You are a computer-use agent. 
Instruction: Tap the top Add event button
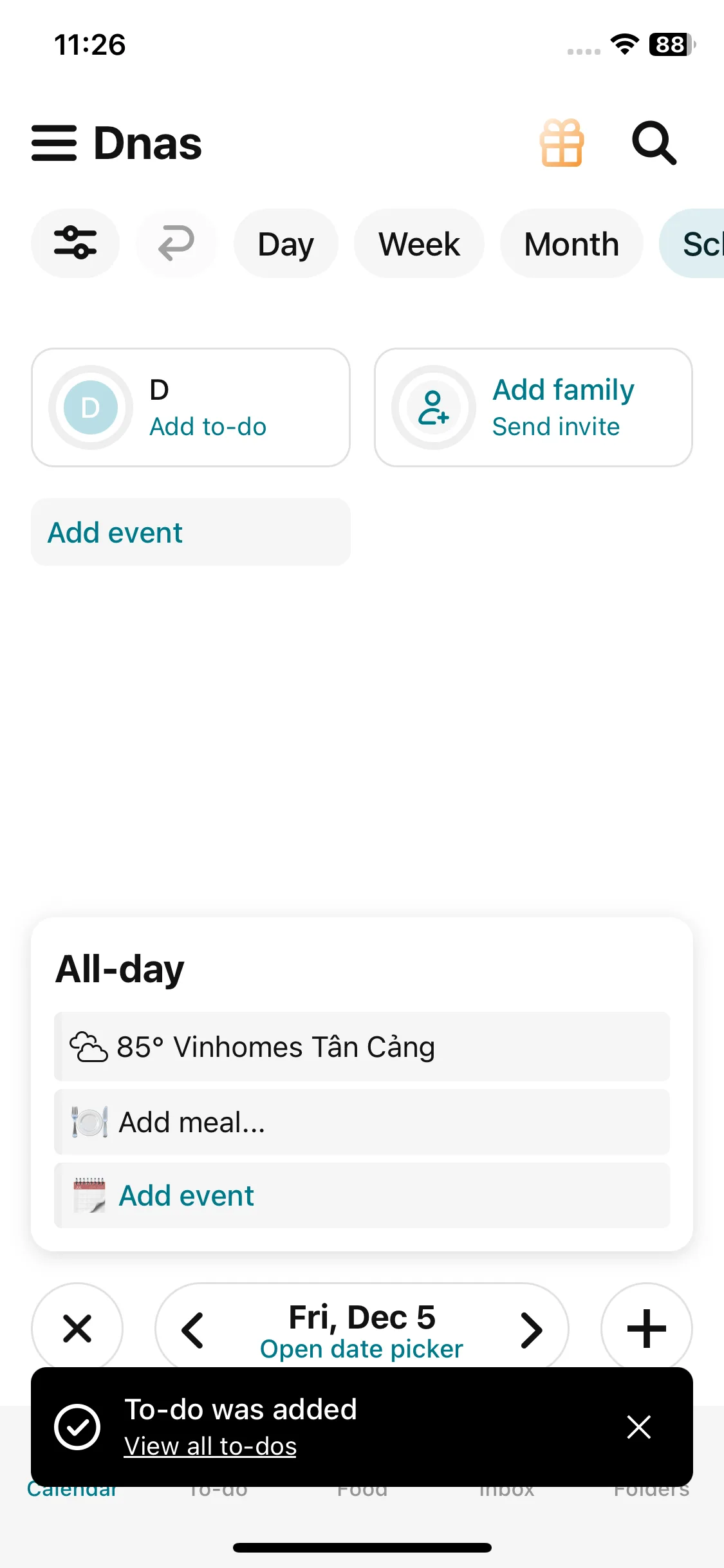click(190, 532)
